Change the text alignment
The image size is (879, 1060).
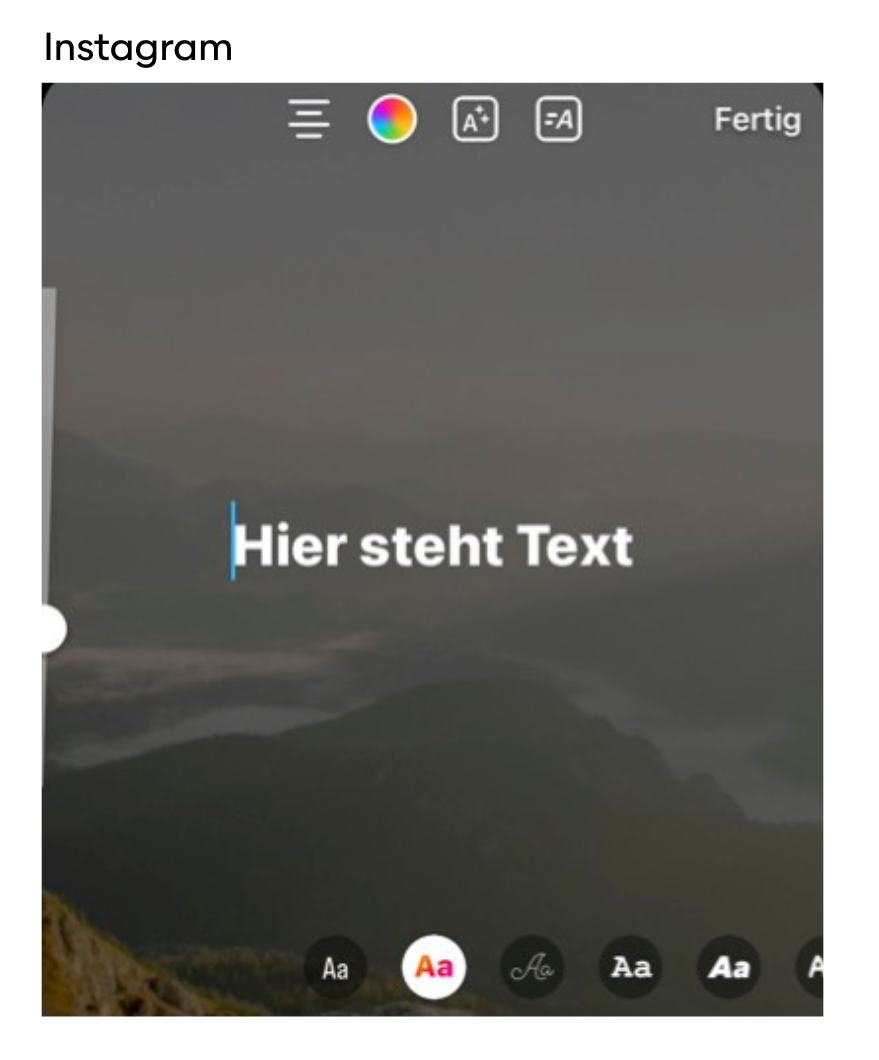point(310,120)
